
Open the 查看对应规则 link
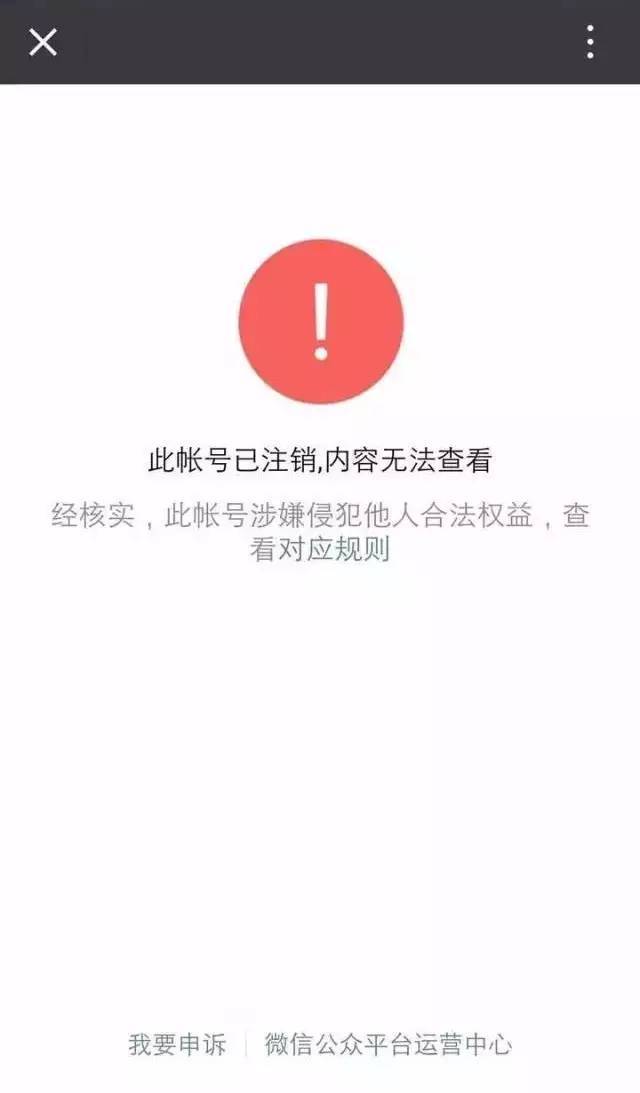319,550
